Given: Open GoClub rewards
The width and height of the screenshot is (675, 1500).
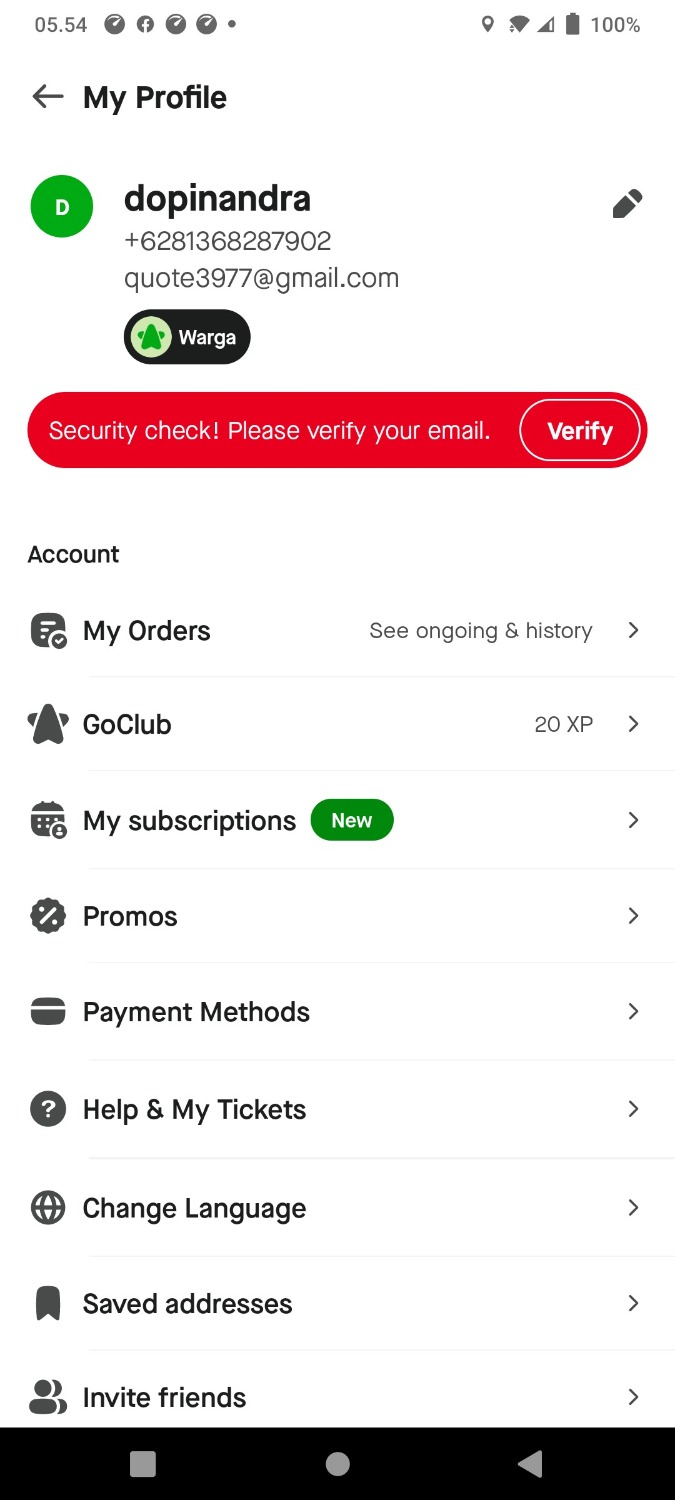Looking at the screenshot, I should coord(336,724).
